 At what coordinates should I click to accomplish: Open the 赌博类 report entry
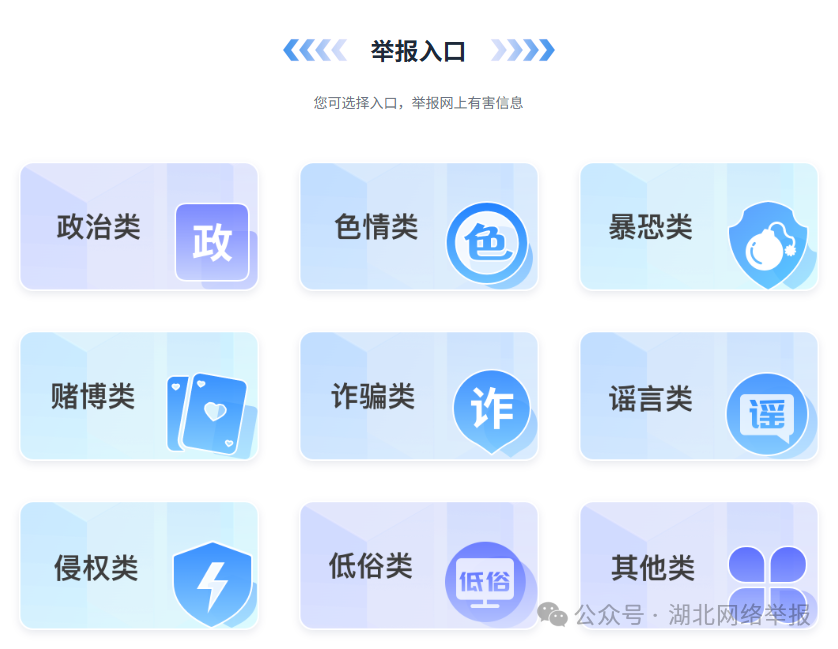coord(139,396)
